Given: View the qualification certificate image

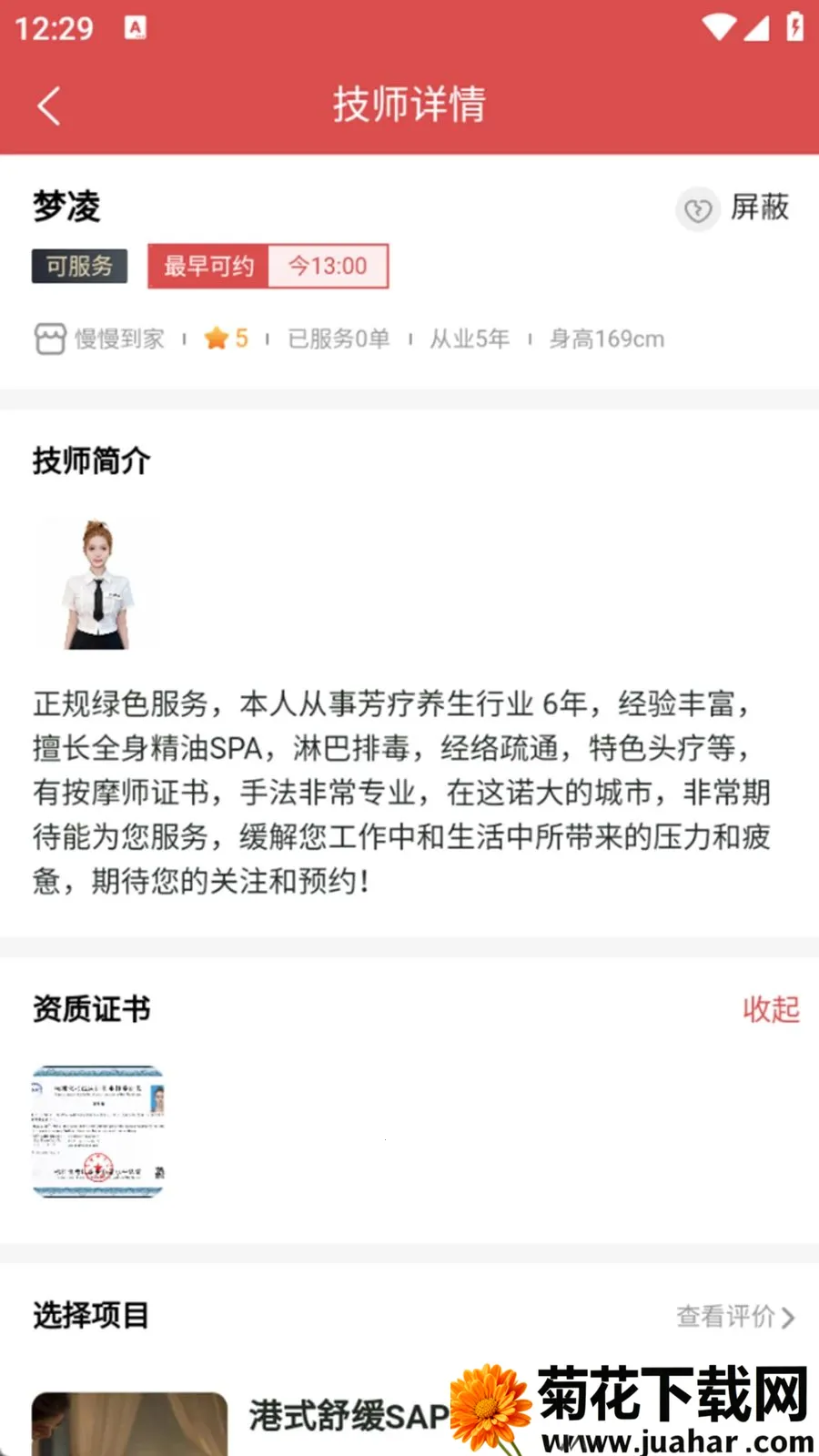Looking at the screenshot, I should click(x=97, y=1131).
